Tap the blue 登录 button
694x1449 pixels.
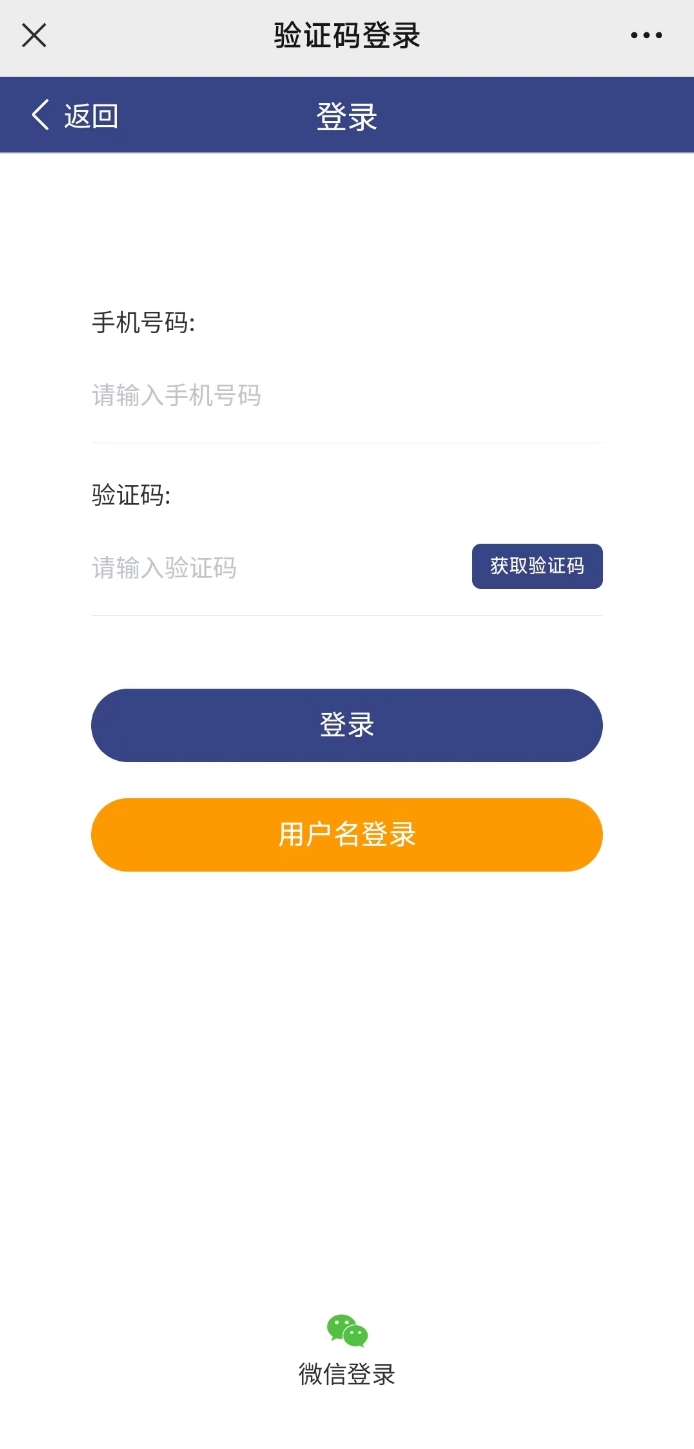pos(347,725)
